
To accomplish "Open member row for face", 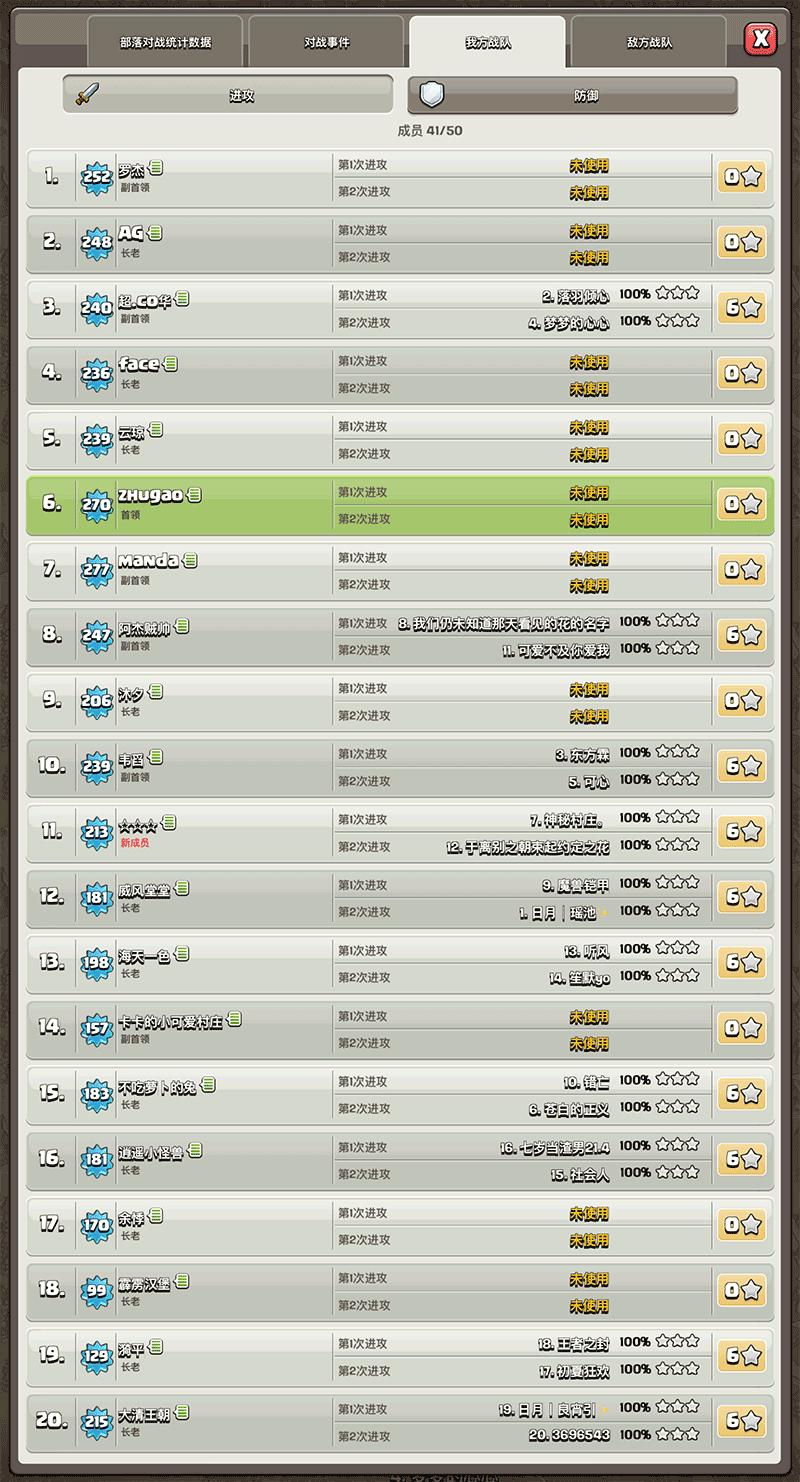I will pos(400,375).
